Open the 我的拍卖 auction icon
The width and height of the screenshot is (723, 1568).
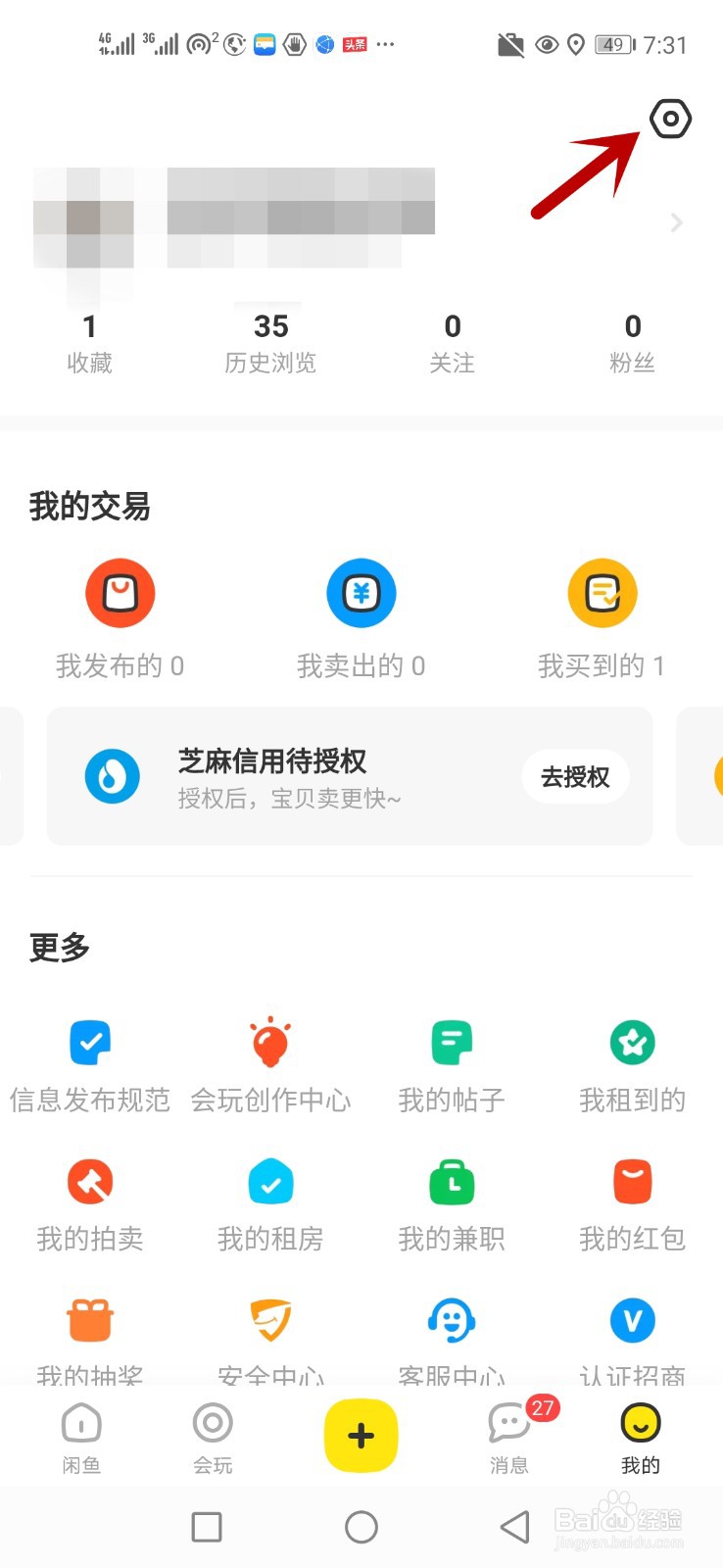coord(90,1181)
